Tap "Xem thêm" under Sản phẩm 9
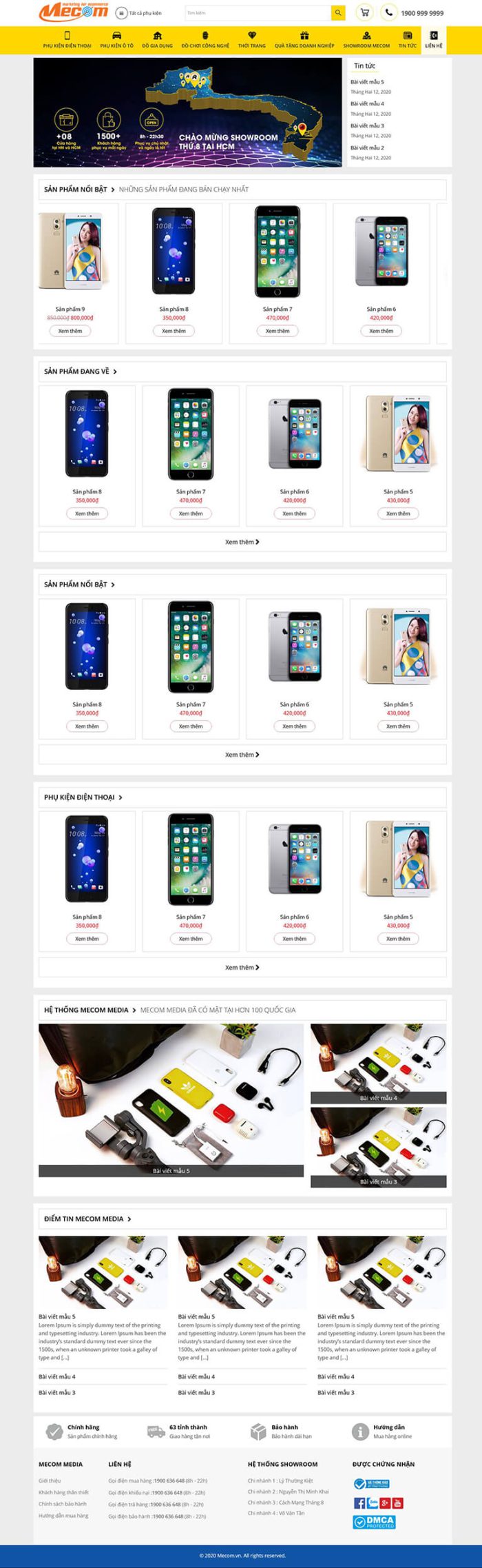This screenshot has width=482, height=1568. (70, 331)
